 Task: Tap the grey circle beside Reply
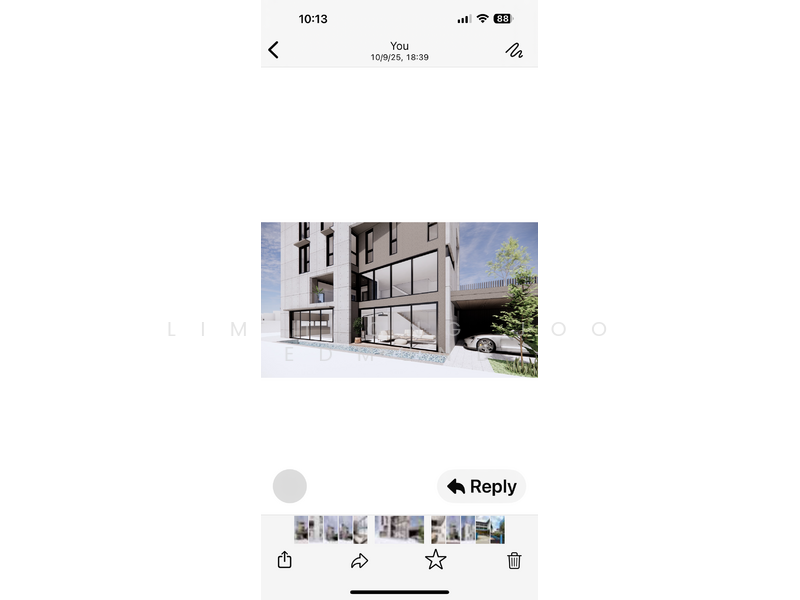tap(290, 487)
